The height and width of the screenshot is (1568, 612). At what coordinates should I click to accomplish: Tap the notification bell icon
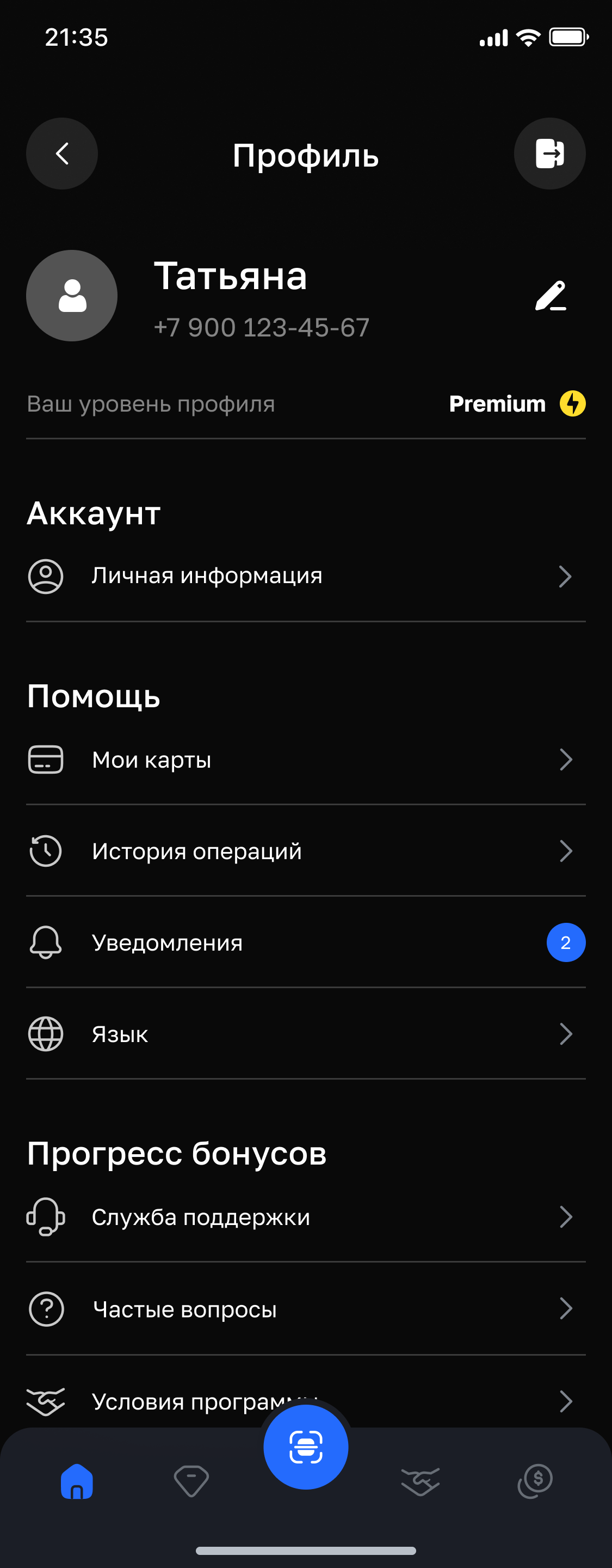click(x=46, y=942)
